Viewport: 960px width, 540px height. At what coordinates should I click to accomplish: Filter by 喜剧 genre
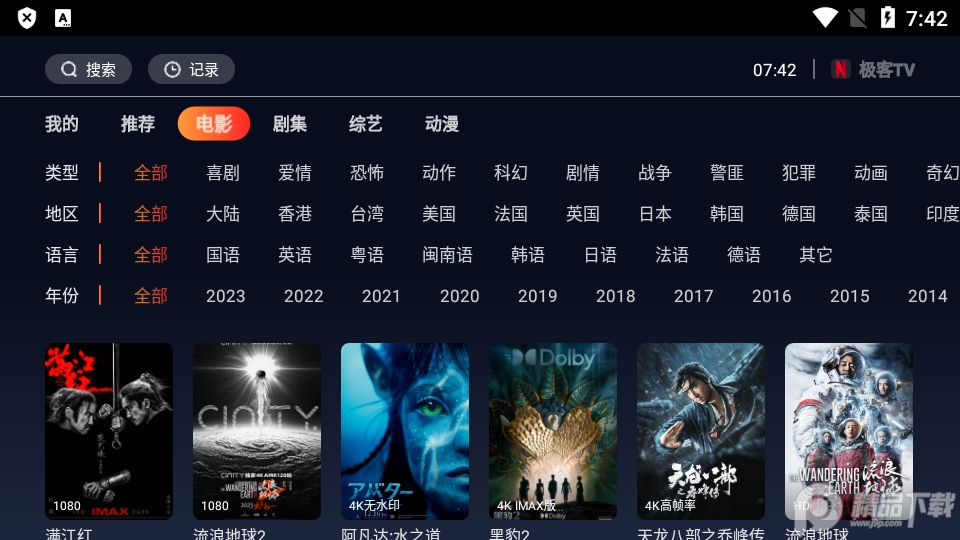[223, 173]
